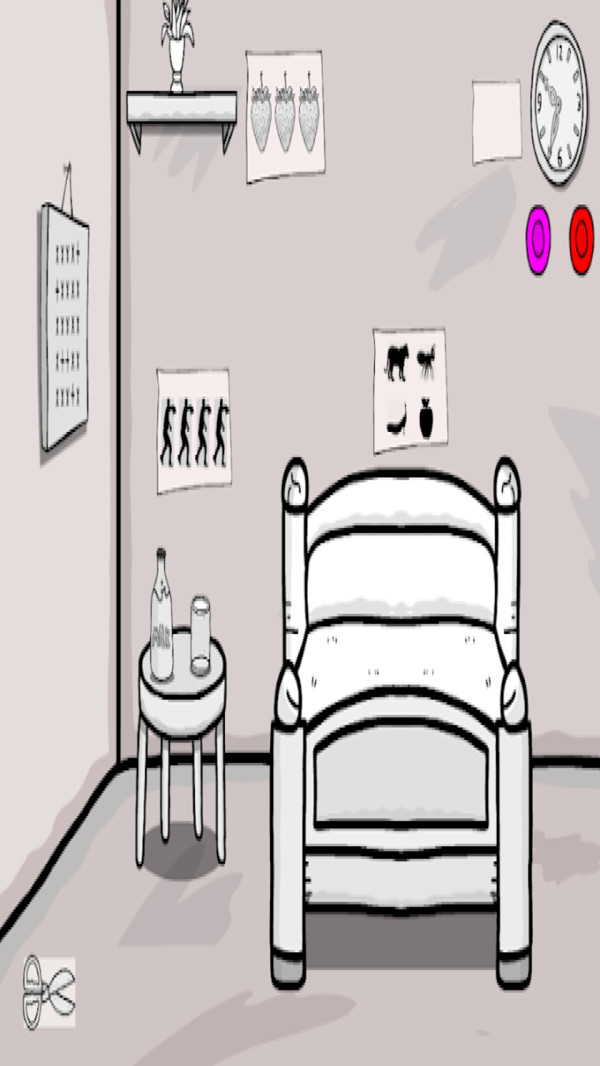Screen dimensions: 600x1066
Task: Examine the animal silhouettes poster
Action: (411, 390)
